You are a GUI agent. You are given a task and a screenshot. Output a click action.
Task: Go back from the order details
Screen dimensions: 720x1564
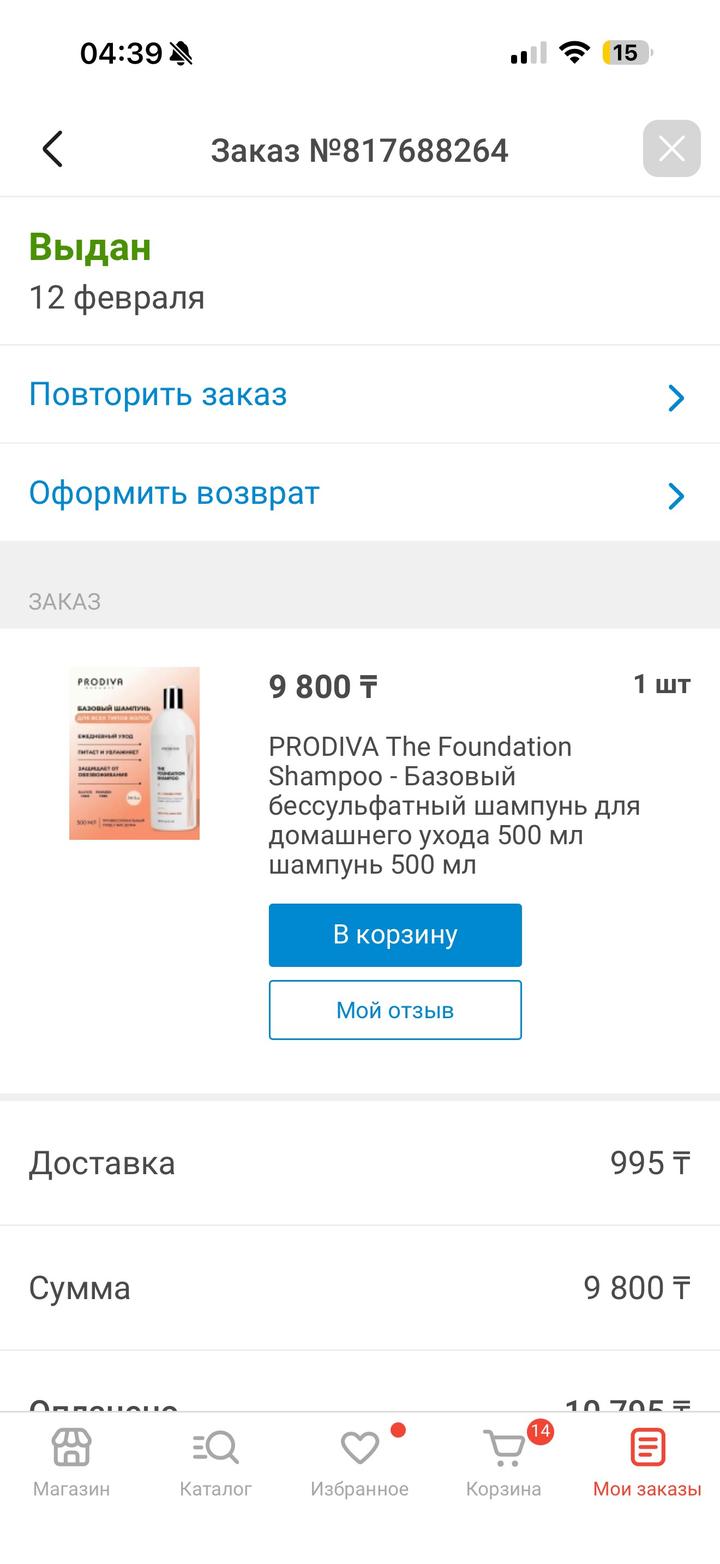(53, 150)
